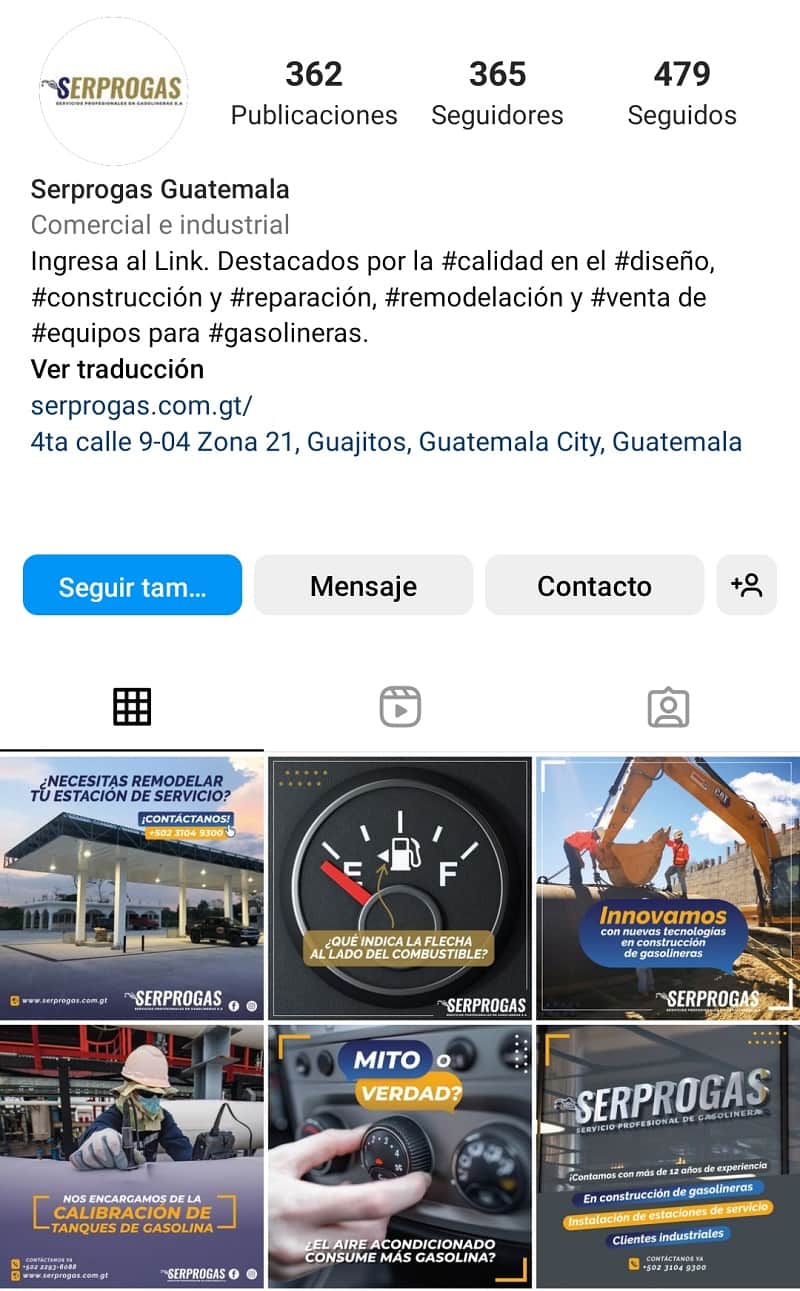Screen dimensions: 800x1291
Task: View the 362 Publicaciones list
Action: [314, 94]
